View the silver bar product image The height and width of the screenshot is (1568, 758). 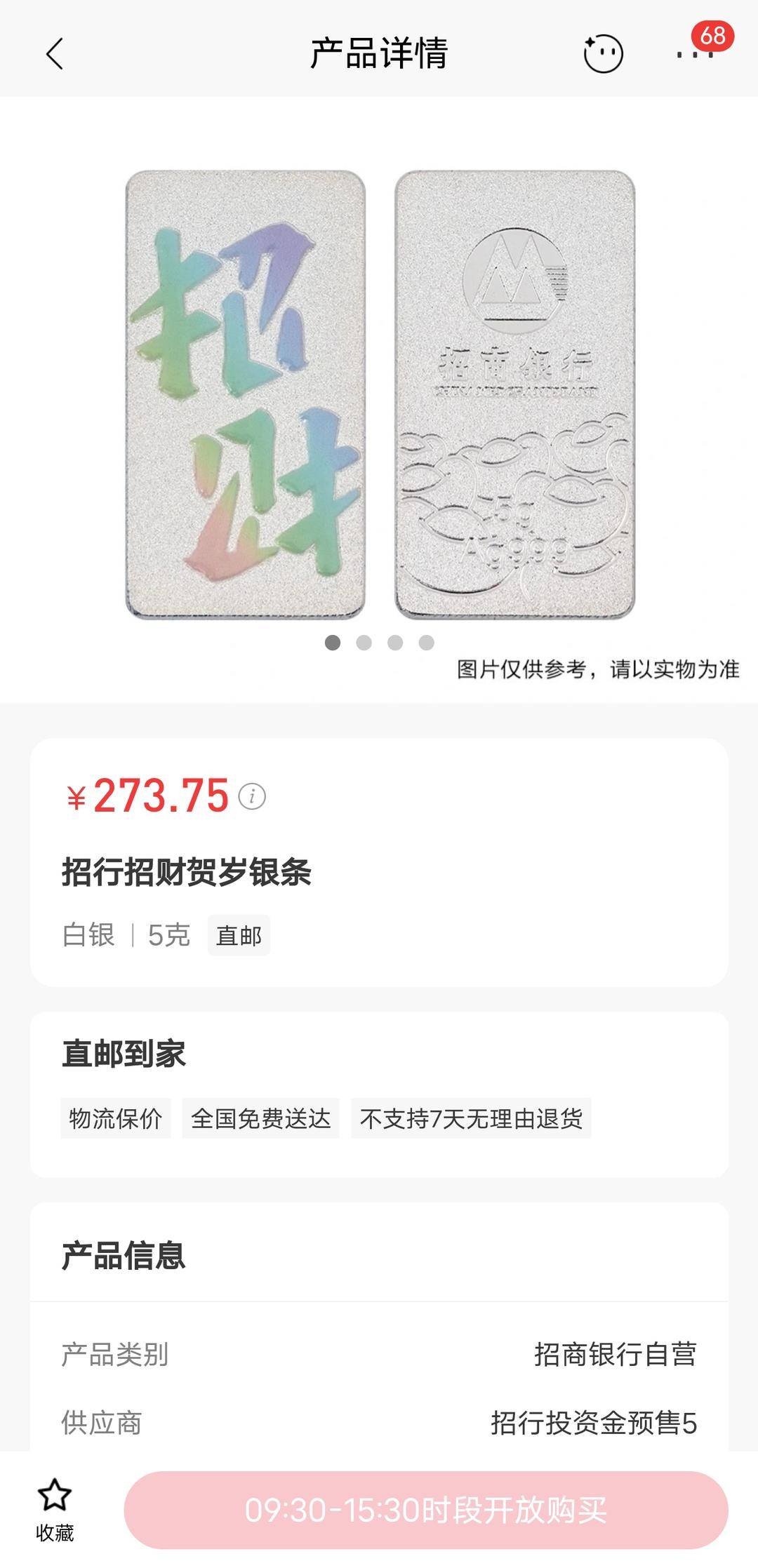click(379, 394)
